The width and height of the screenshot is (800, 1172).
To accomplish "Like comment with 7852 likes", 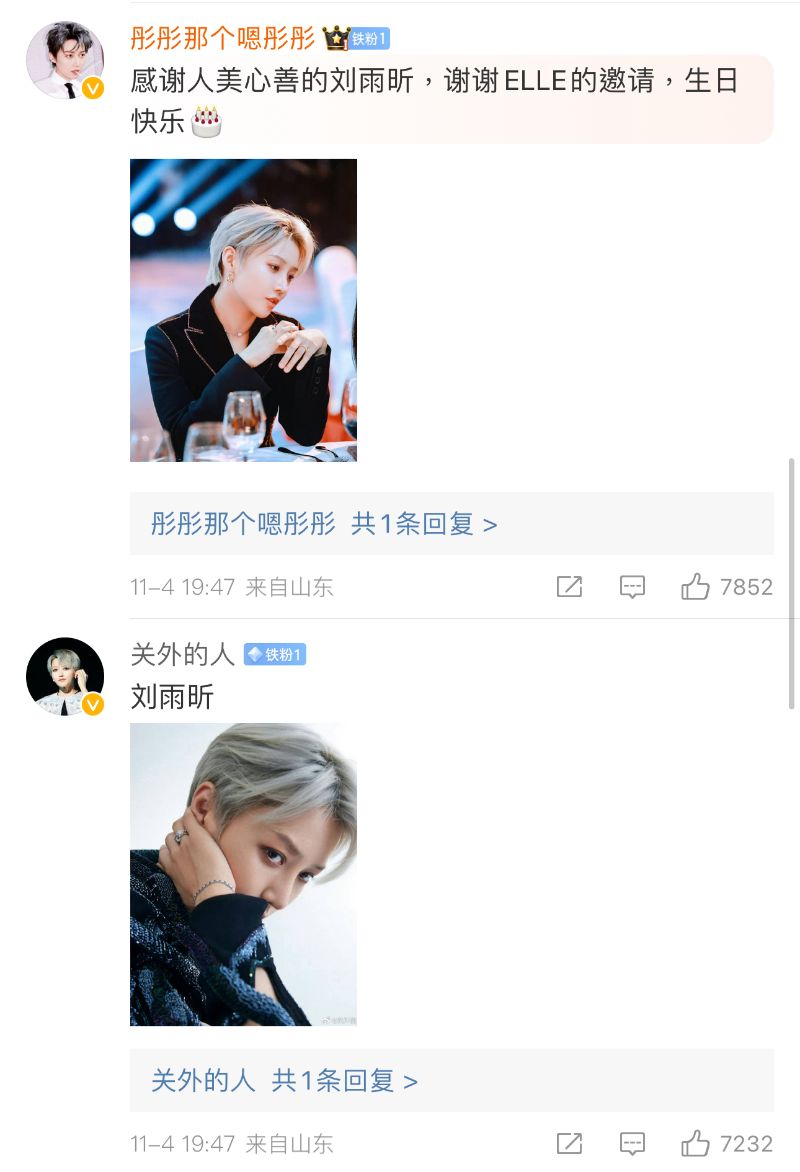I will [696, 587].
